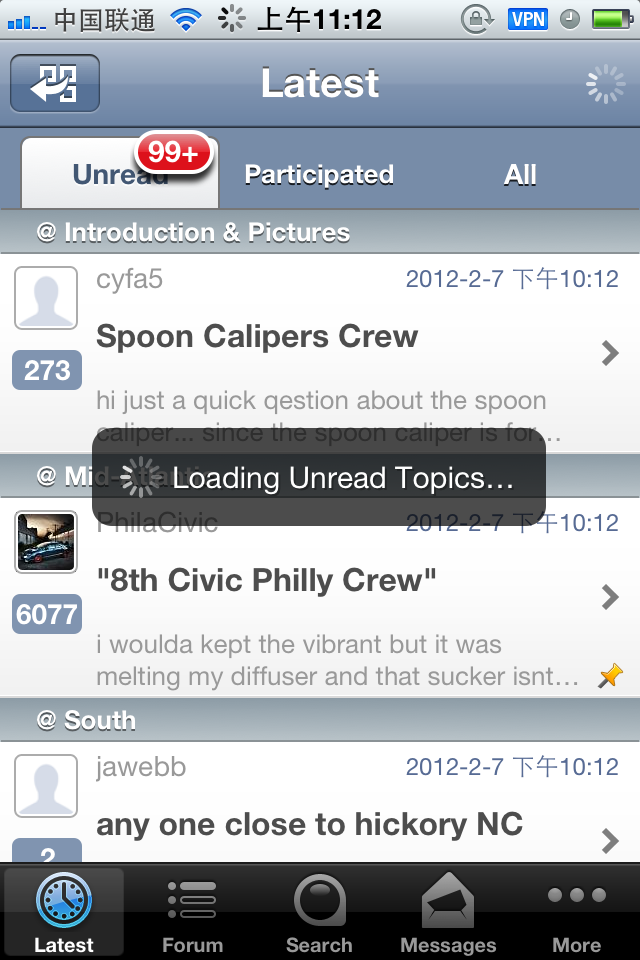Show the All topics tab
640x960 pixels.
click(520, 175)
